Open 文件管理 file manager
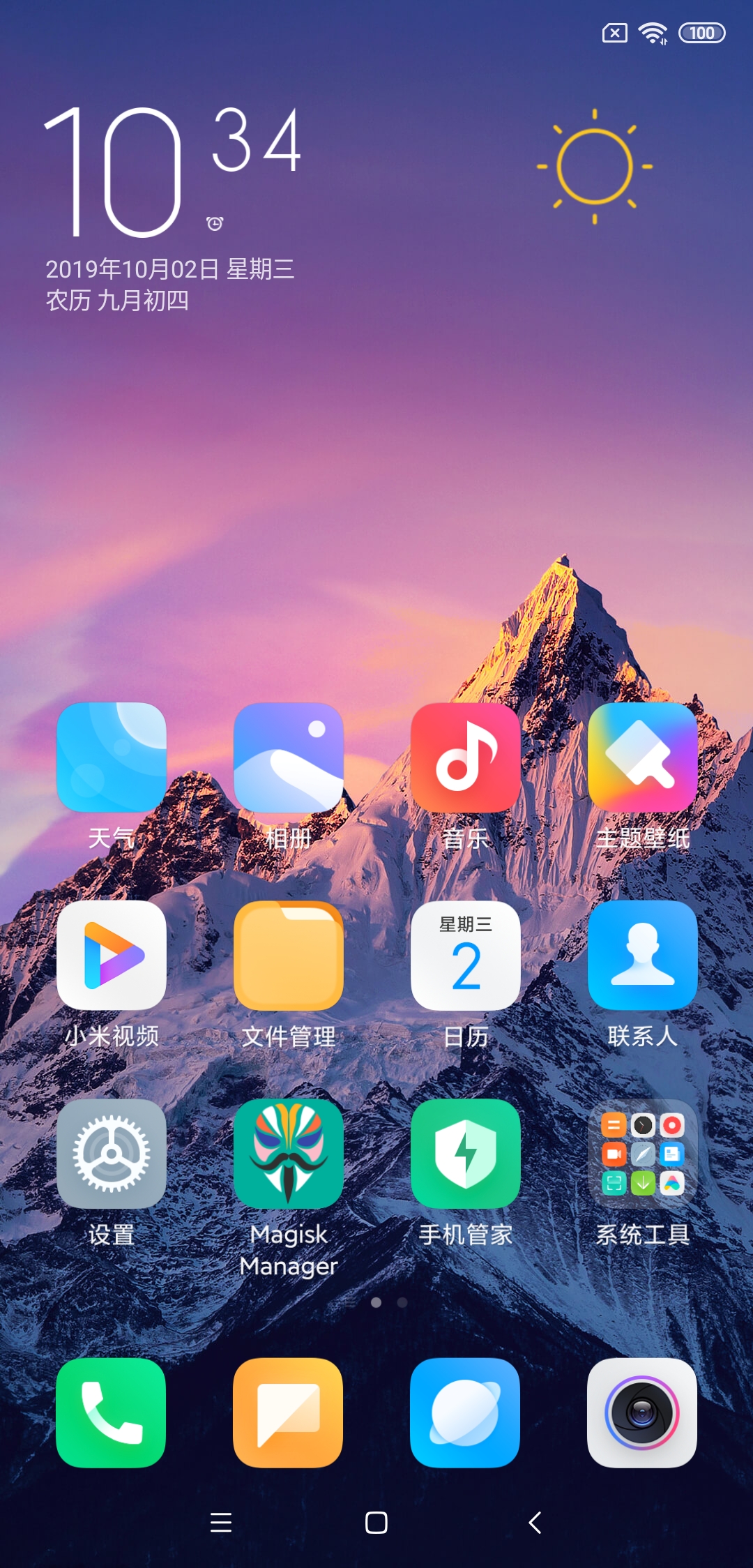This screenshot has width=753, height=1568. click(289, 956)
